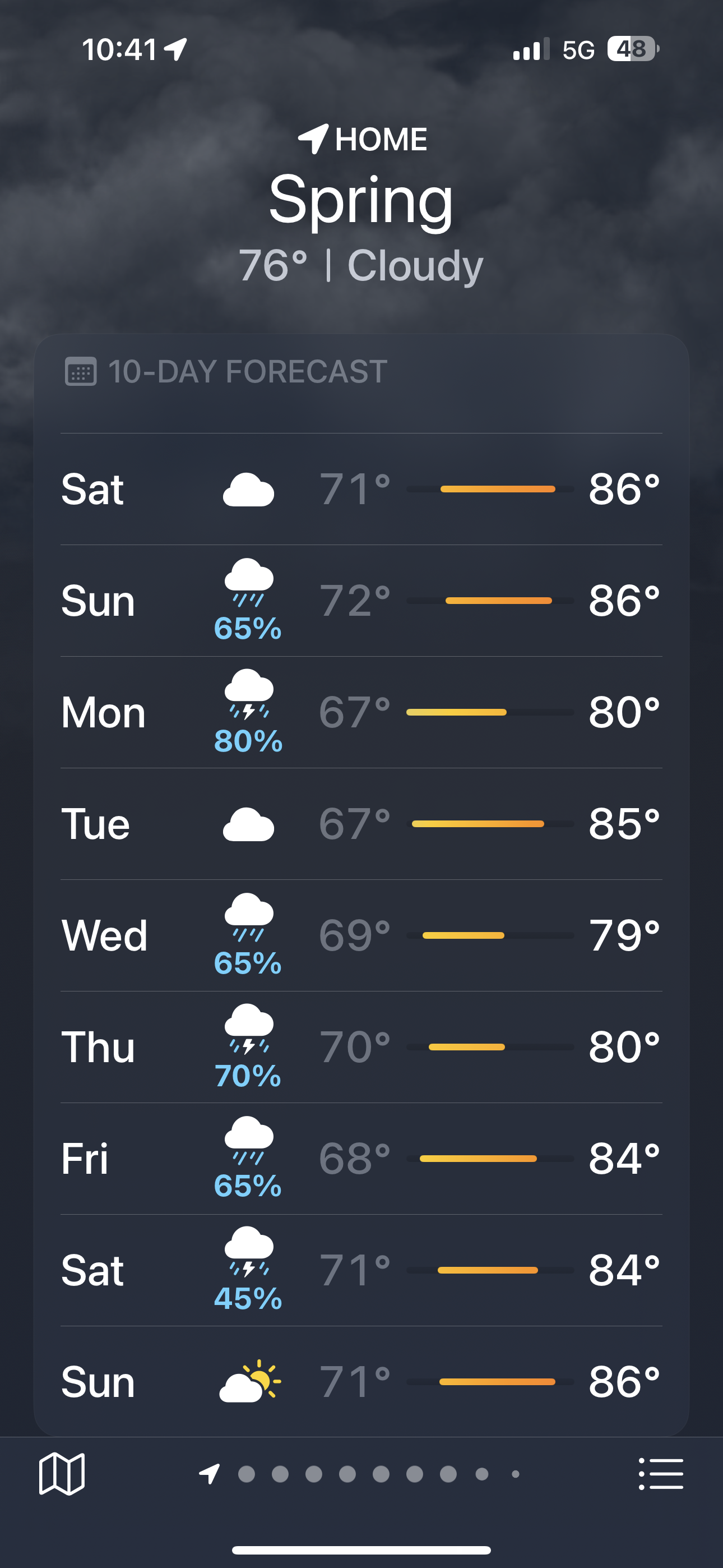Open the saved locations list

click(x=660, y=1474)
